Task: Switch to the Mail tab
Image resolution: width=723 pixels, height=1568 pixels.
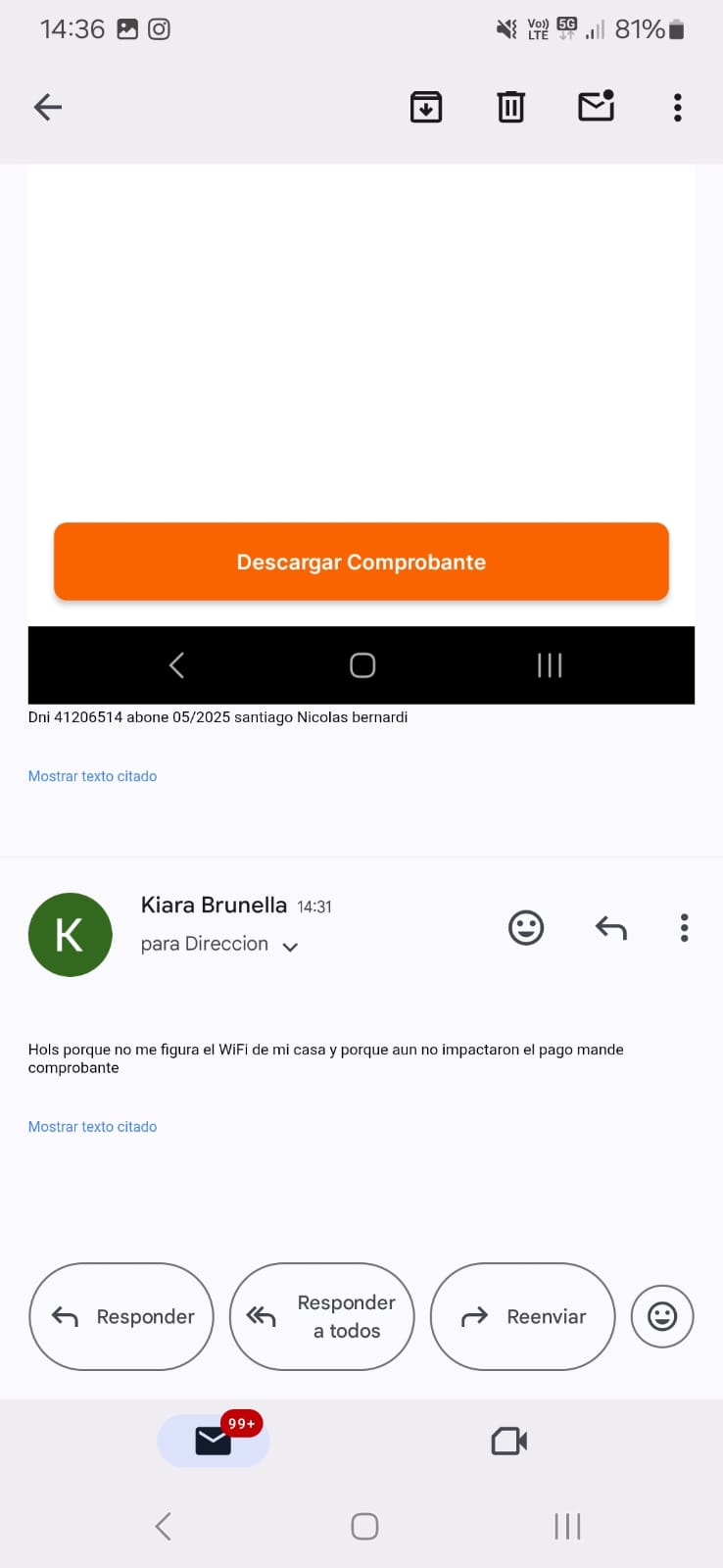Action: 214,1441
